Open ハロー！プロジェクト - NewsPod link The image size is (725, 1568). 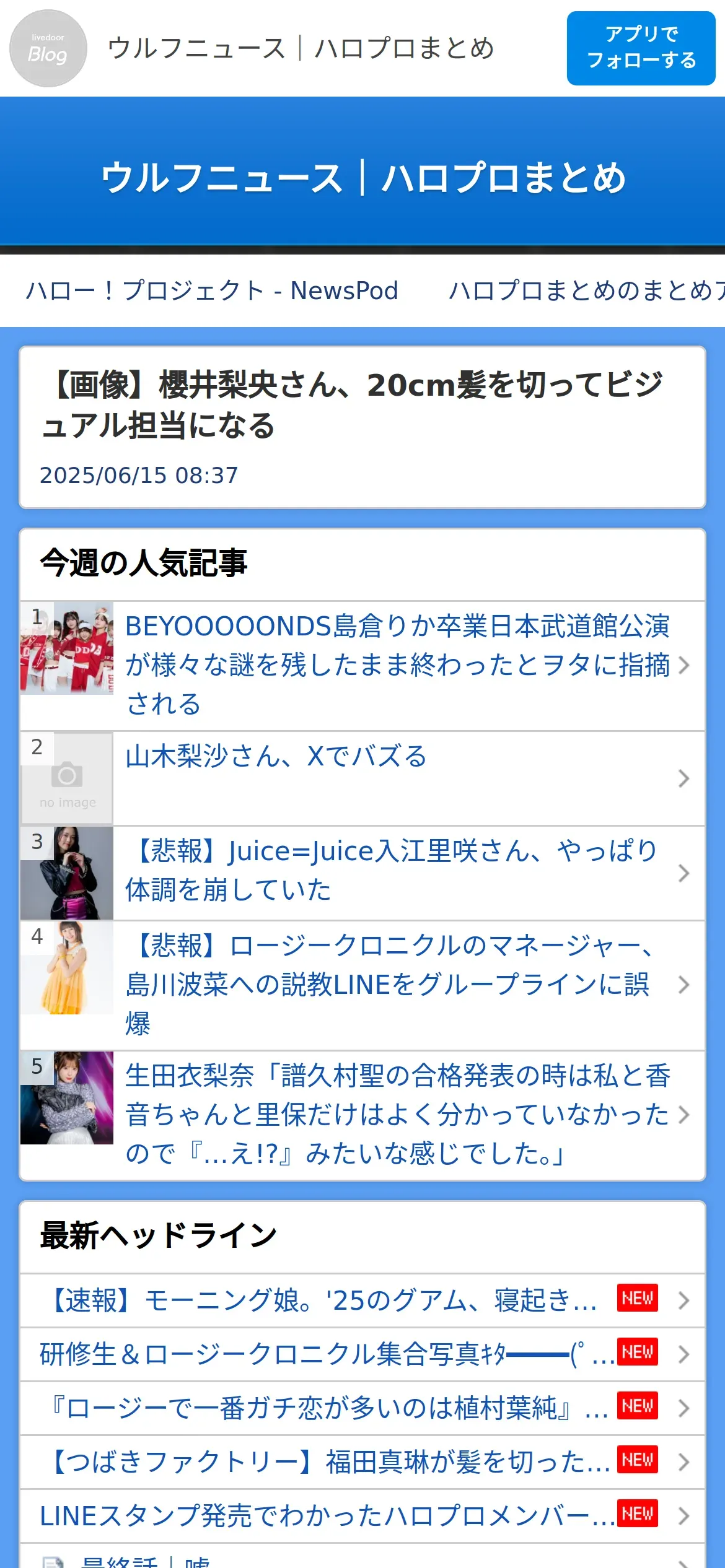tap(211, 290)
